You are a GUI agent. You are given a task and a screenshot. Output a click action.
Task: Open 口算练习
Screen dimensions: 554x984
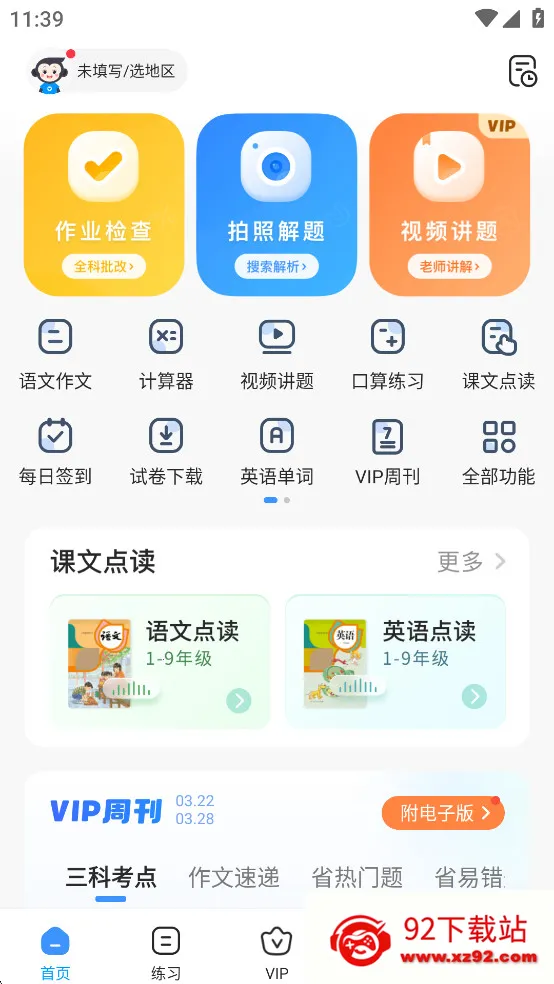pyautogui.click(x=388, y=355)
